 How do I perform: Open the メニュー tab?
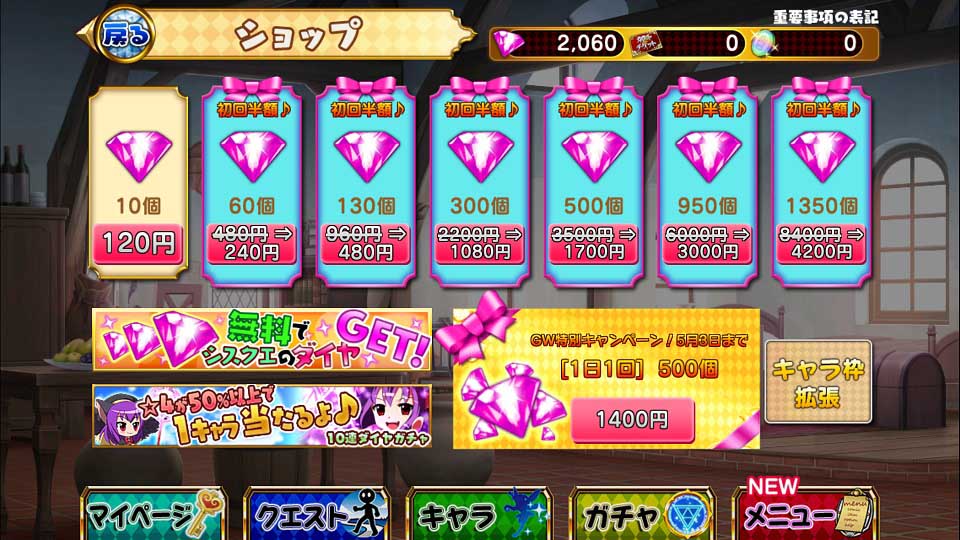805,514
